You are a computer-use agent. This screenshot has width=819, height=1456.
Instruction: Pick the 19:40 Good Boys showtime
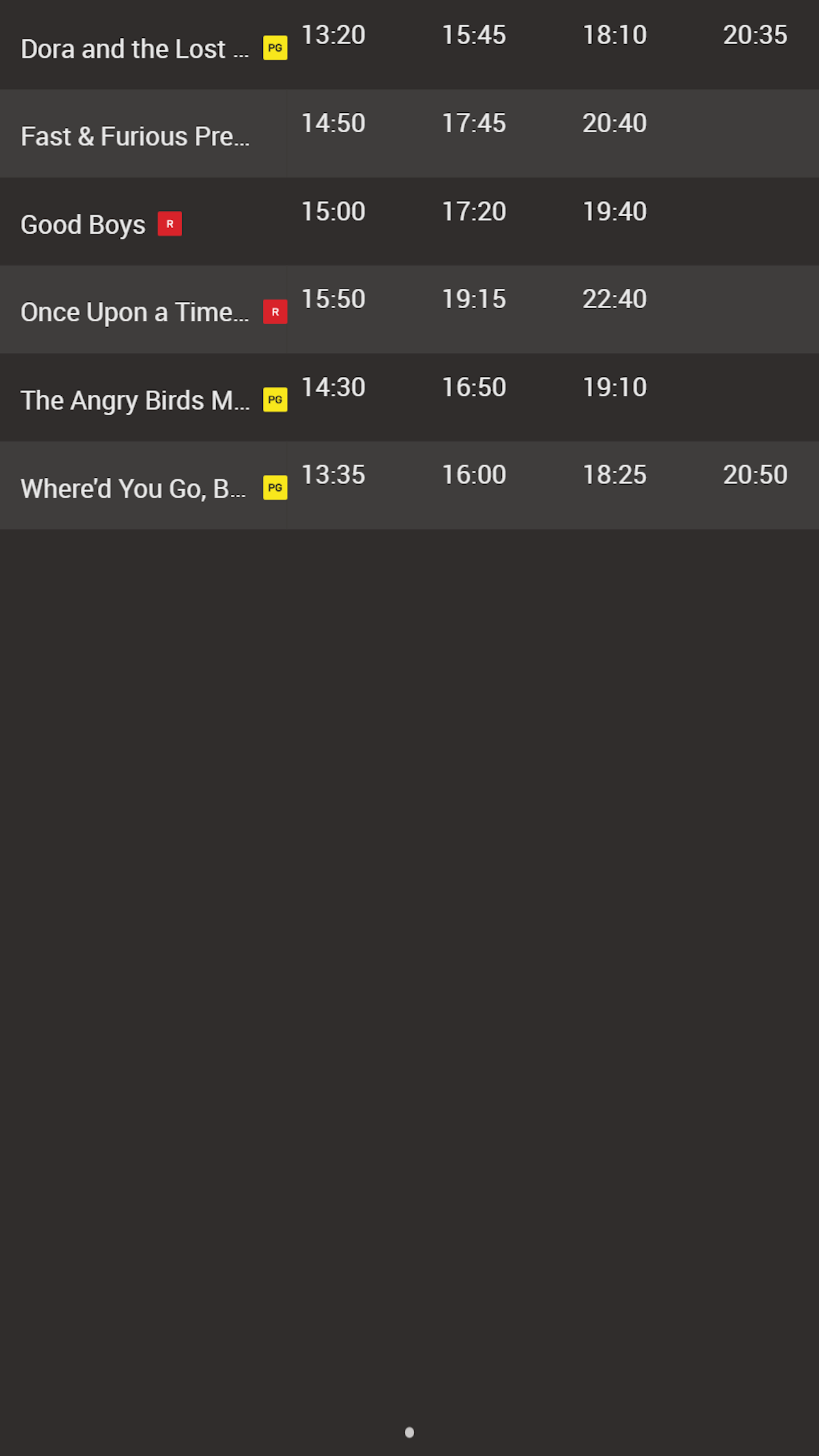coord(614,212)
